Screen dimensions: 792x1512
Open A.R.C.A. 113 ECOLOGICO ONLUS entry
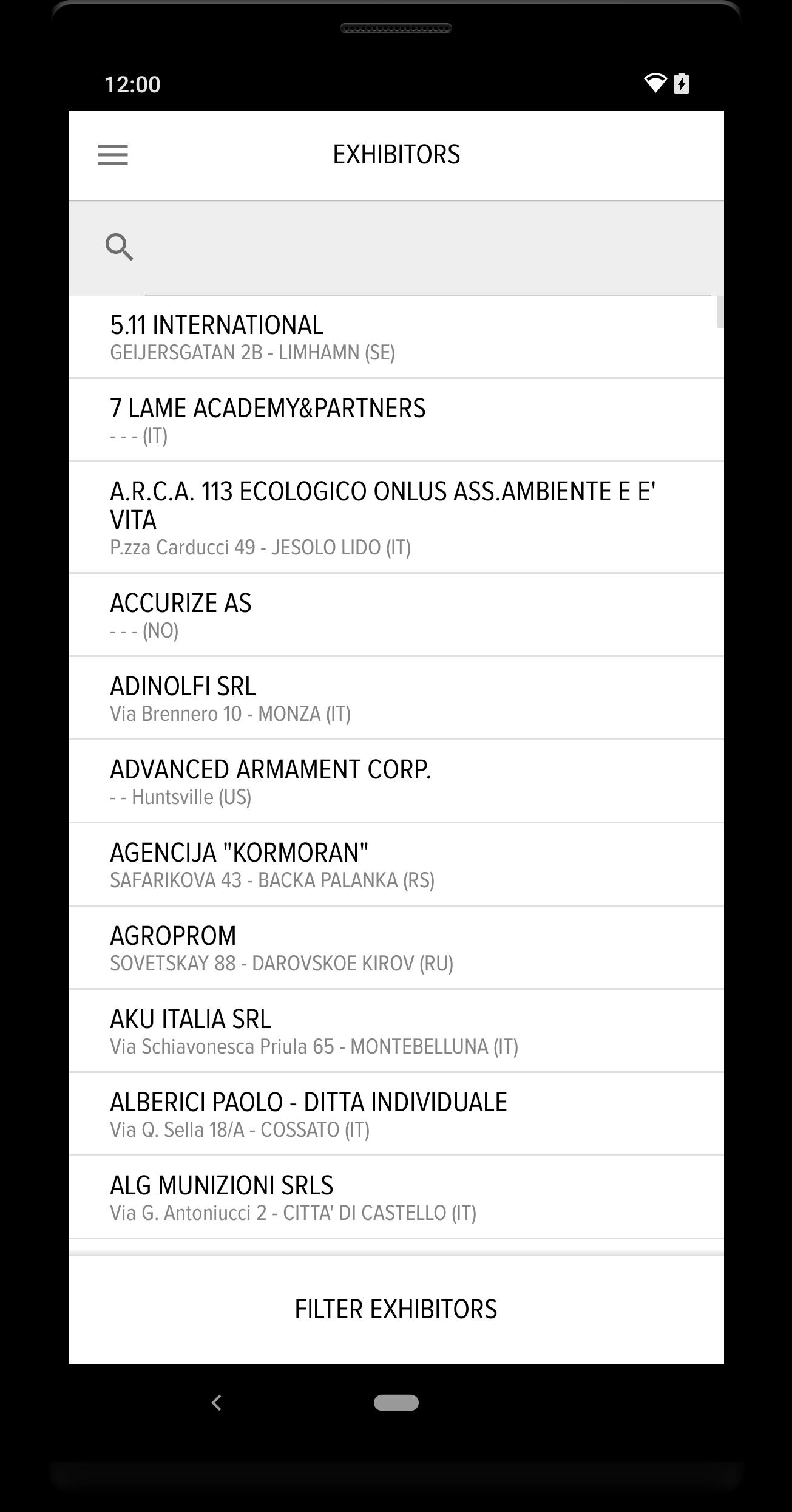click(x=394, y=517)
